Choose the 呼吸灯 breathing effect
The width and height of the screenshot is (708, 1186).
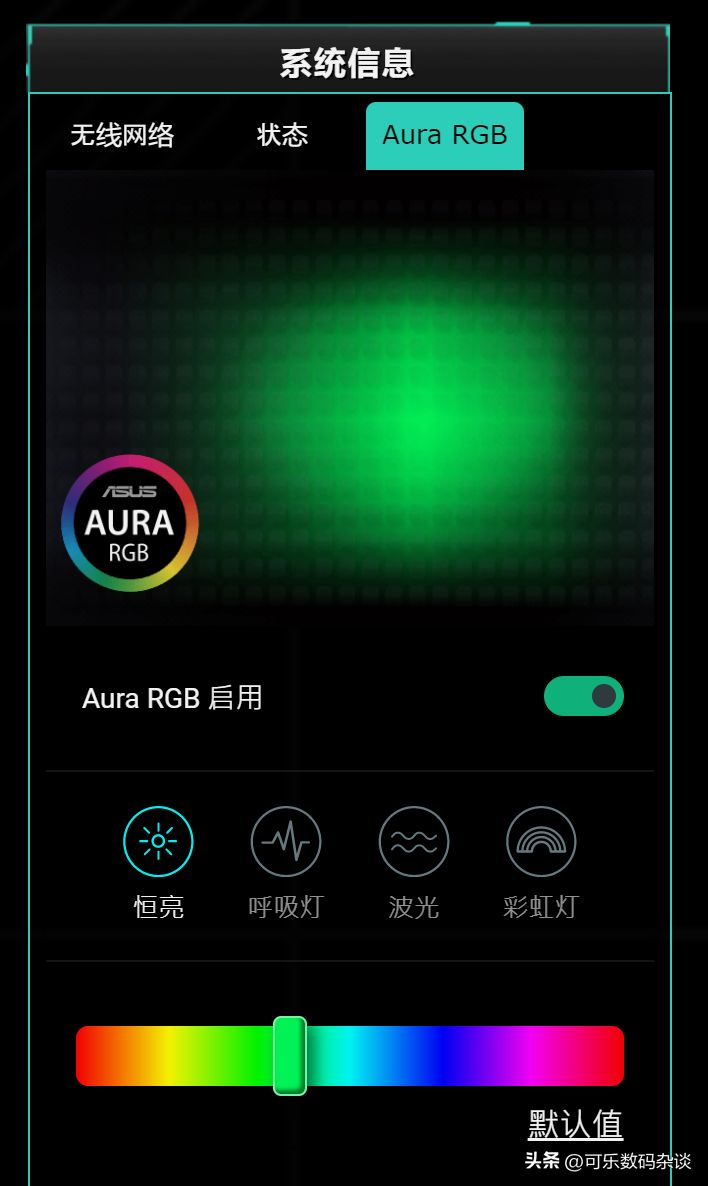[x=286, y=842]
